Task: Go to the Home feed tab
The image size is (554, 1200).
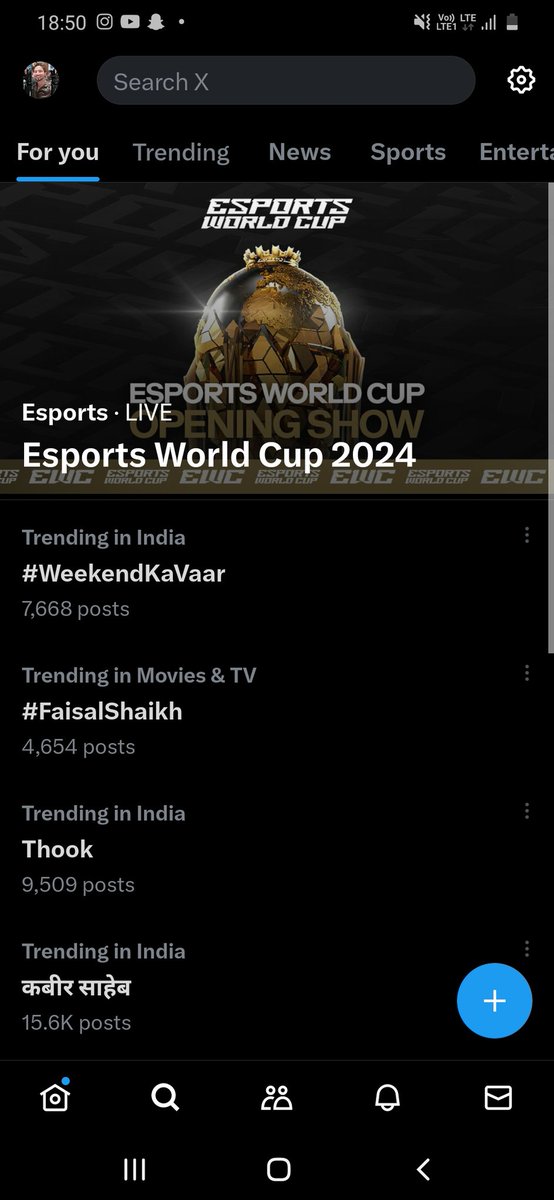Action: click(55, 1097)
